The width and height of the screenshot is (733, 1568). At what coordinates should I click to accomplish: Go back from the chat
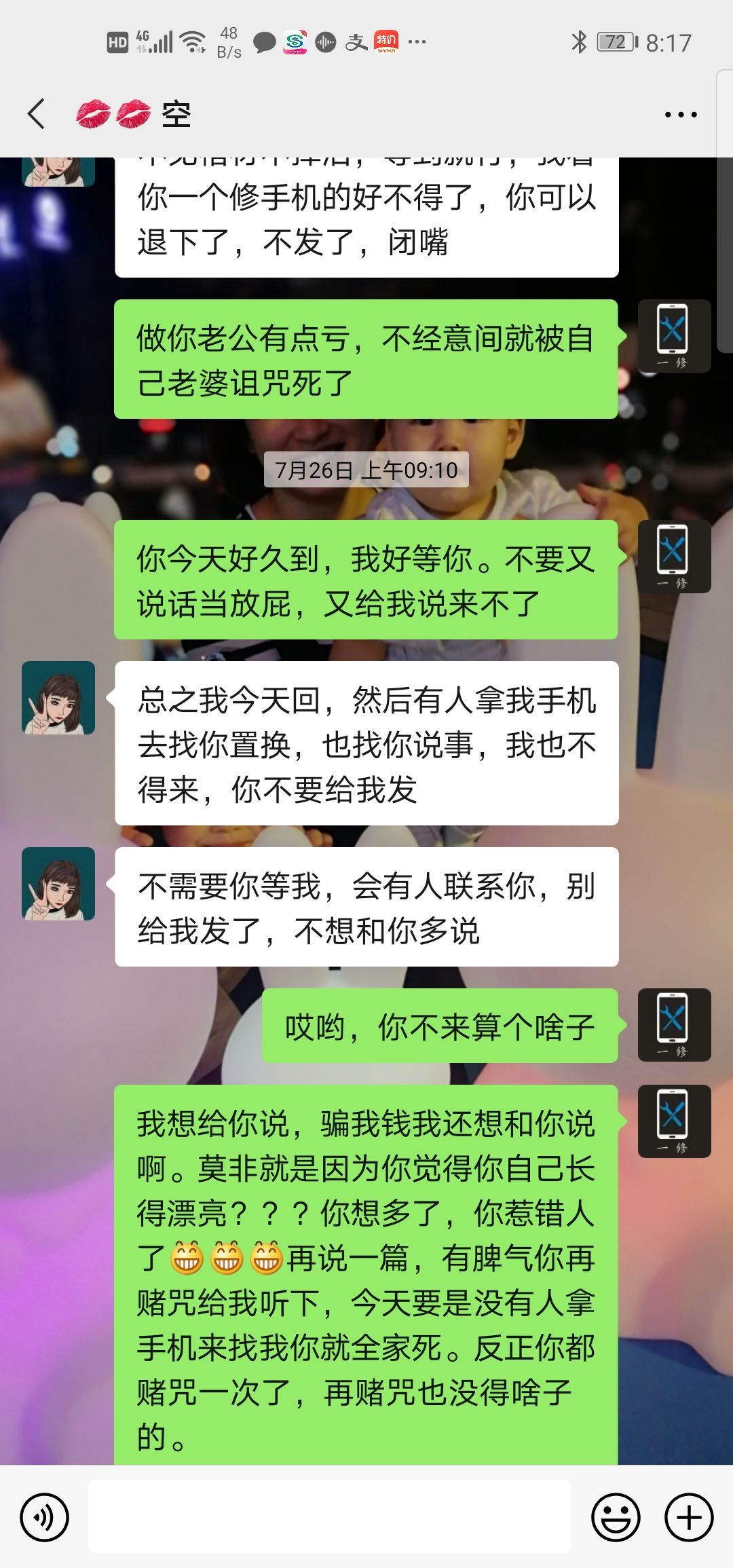click(x=37, y=113)
